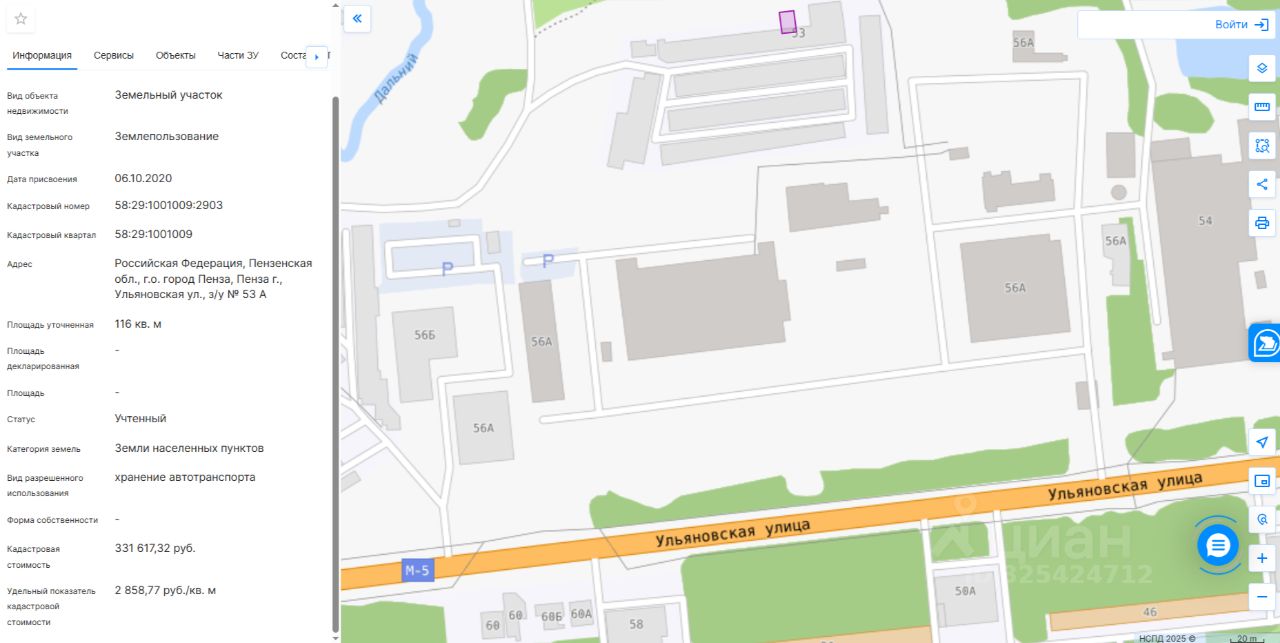Toggle the overview mini map
1280x643 pixels.
1262,481
